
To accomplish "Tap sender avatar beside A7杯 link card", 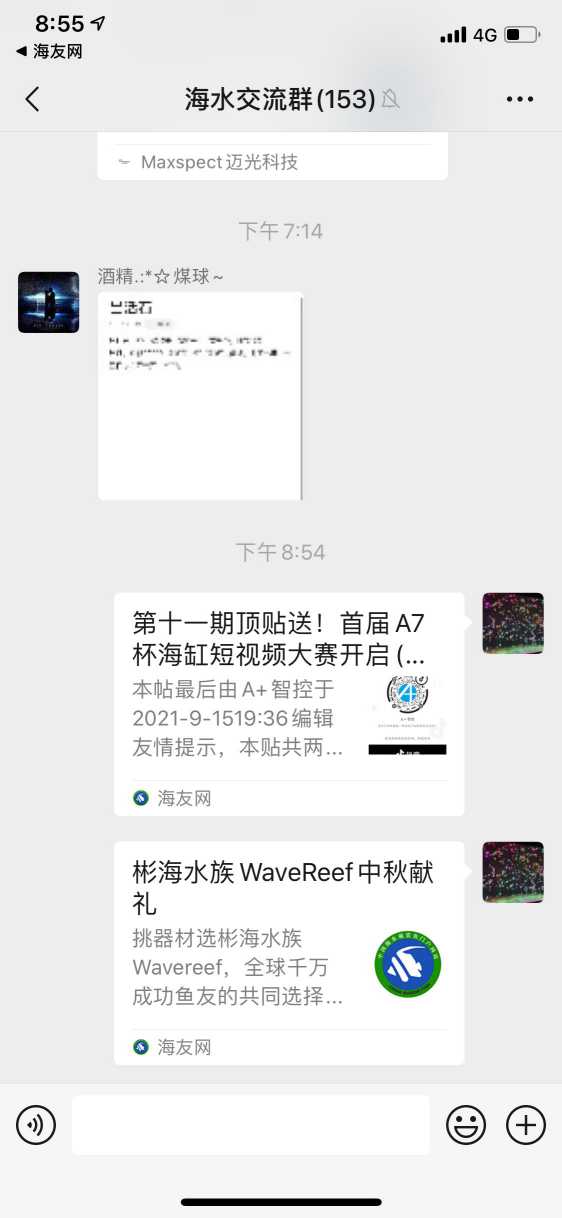I will pos(513,623).
